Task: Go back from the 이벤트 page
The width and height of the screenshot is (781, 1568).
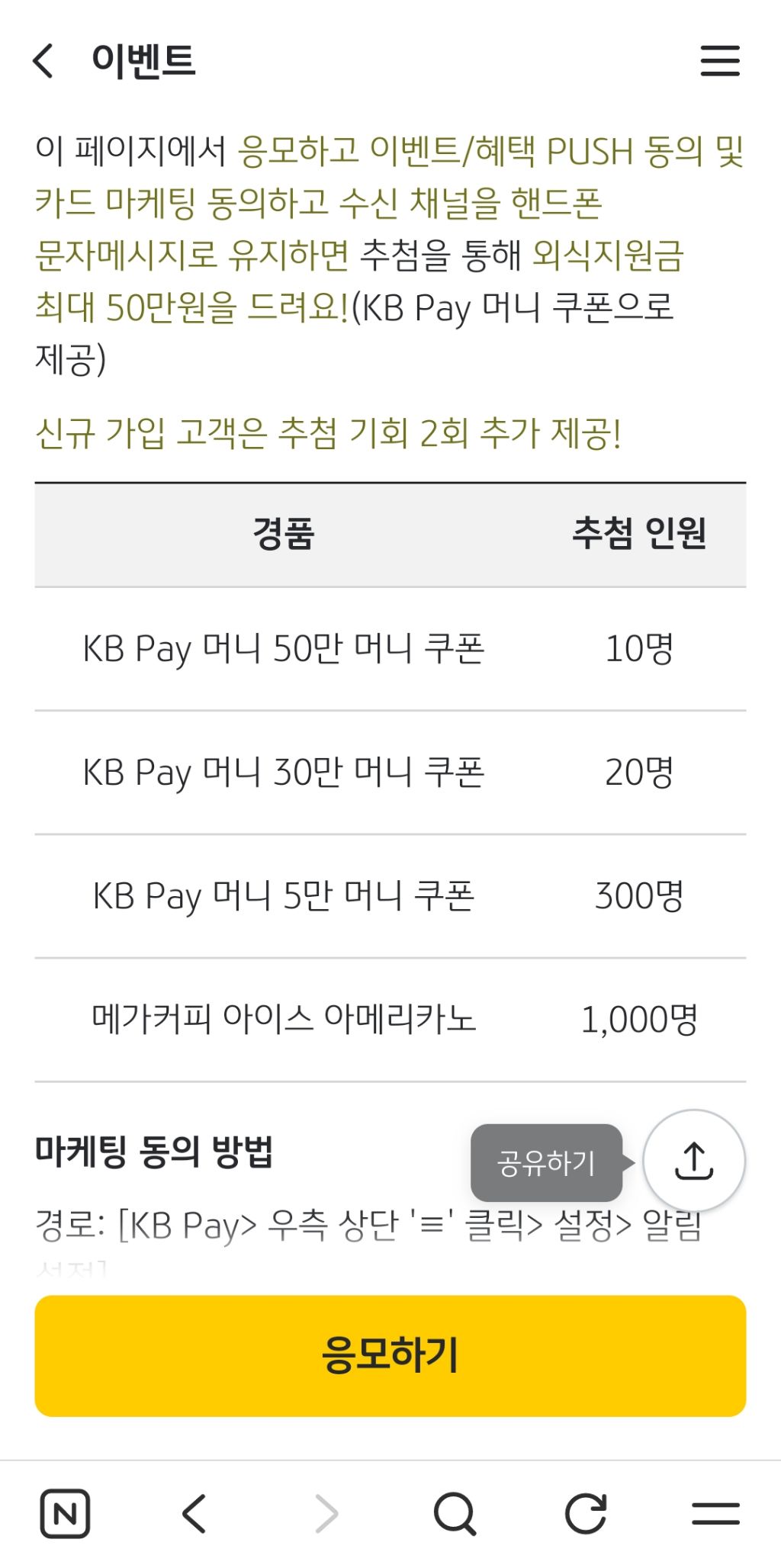Action: pos(43,61)
